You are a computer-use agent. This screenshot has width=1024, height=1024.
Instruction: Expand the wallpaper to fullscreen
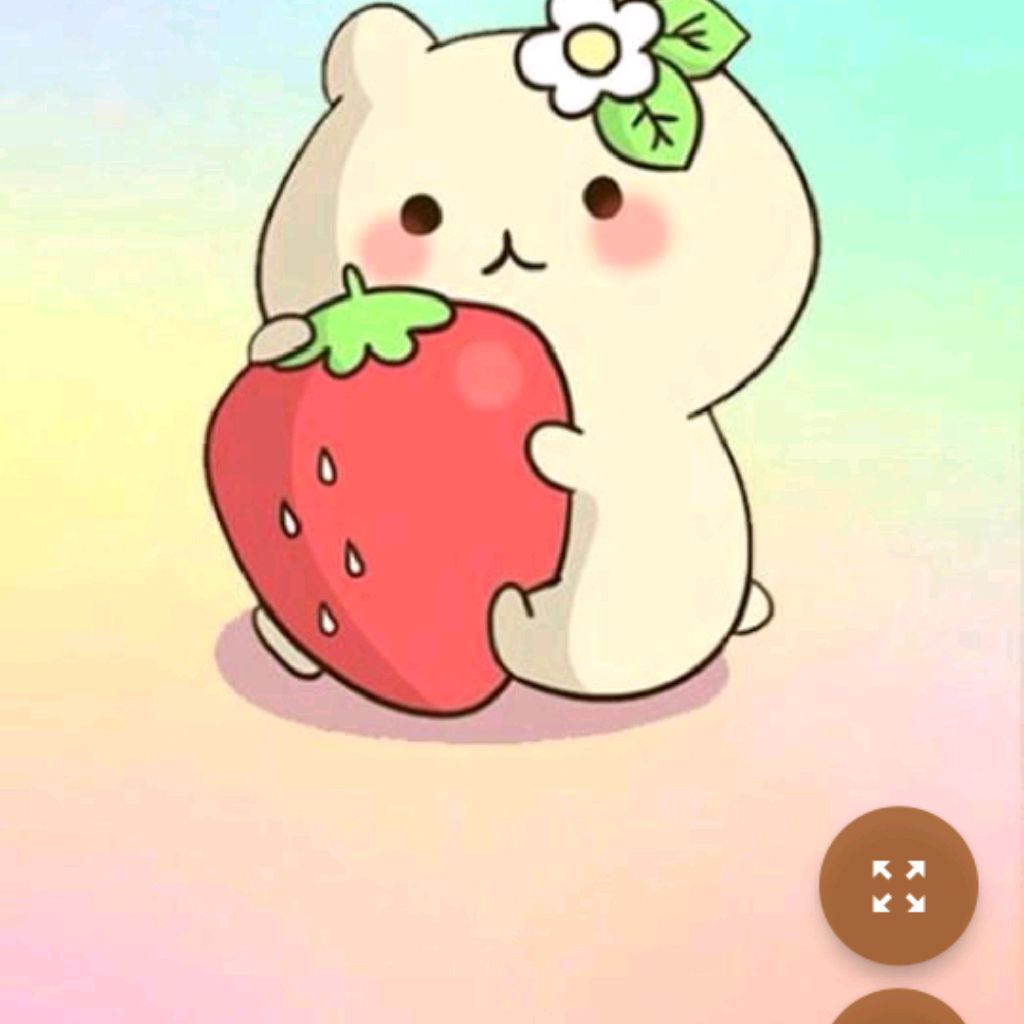point(898,886)
